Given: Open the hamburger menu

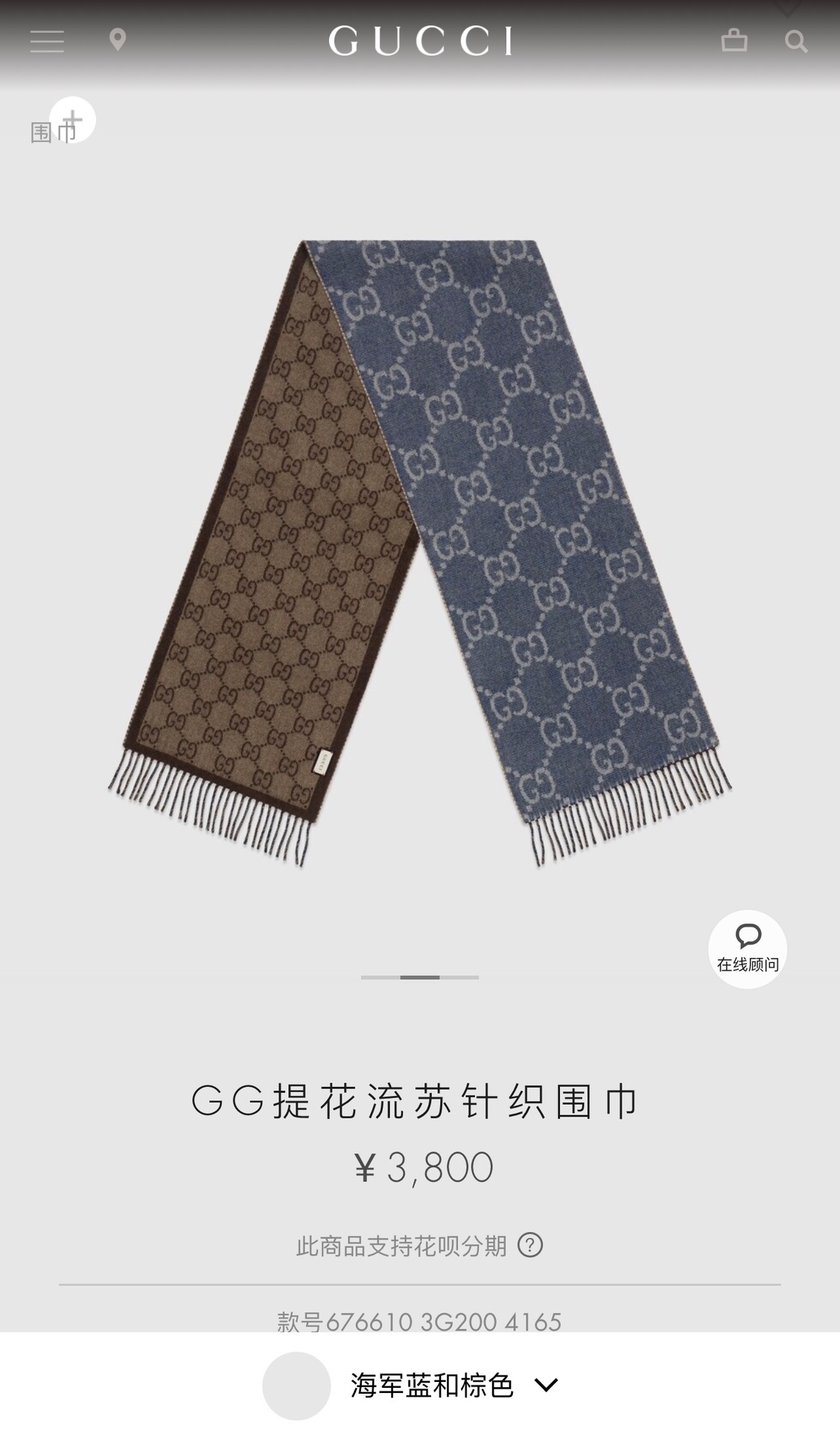Looking at the screenshot, I should pyautogui.click(x=47, y=41).
